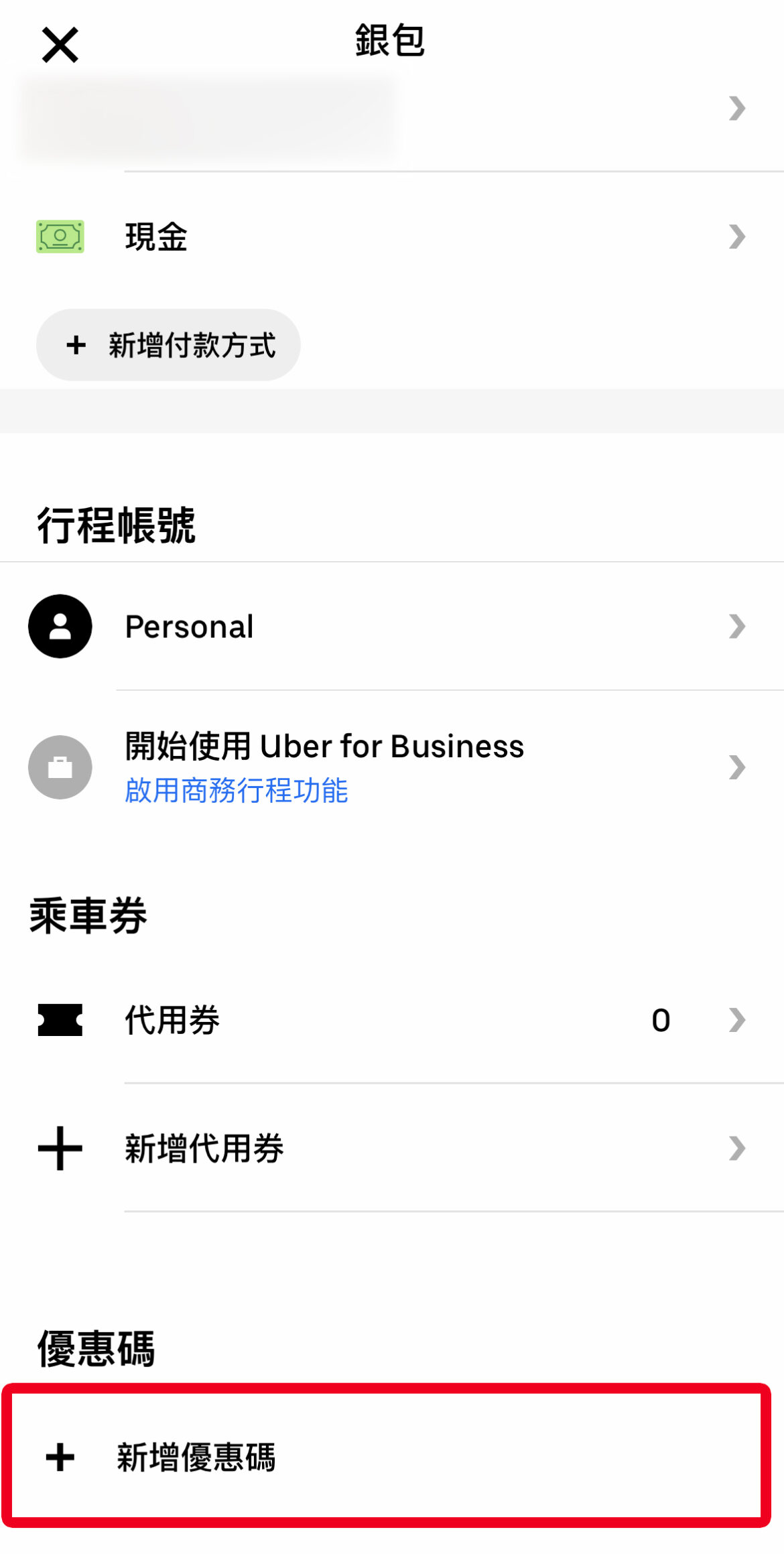This screenshot has width=784, height=1554.
Task: Click the voucher count showing 0
Action: point(659,1020)
